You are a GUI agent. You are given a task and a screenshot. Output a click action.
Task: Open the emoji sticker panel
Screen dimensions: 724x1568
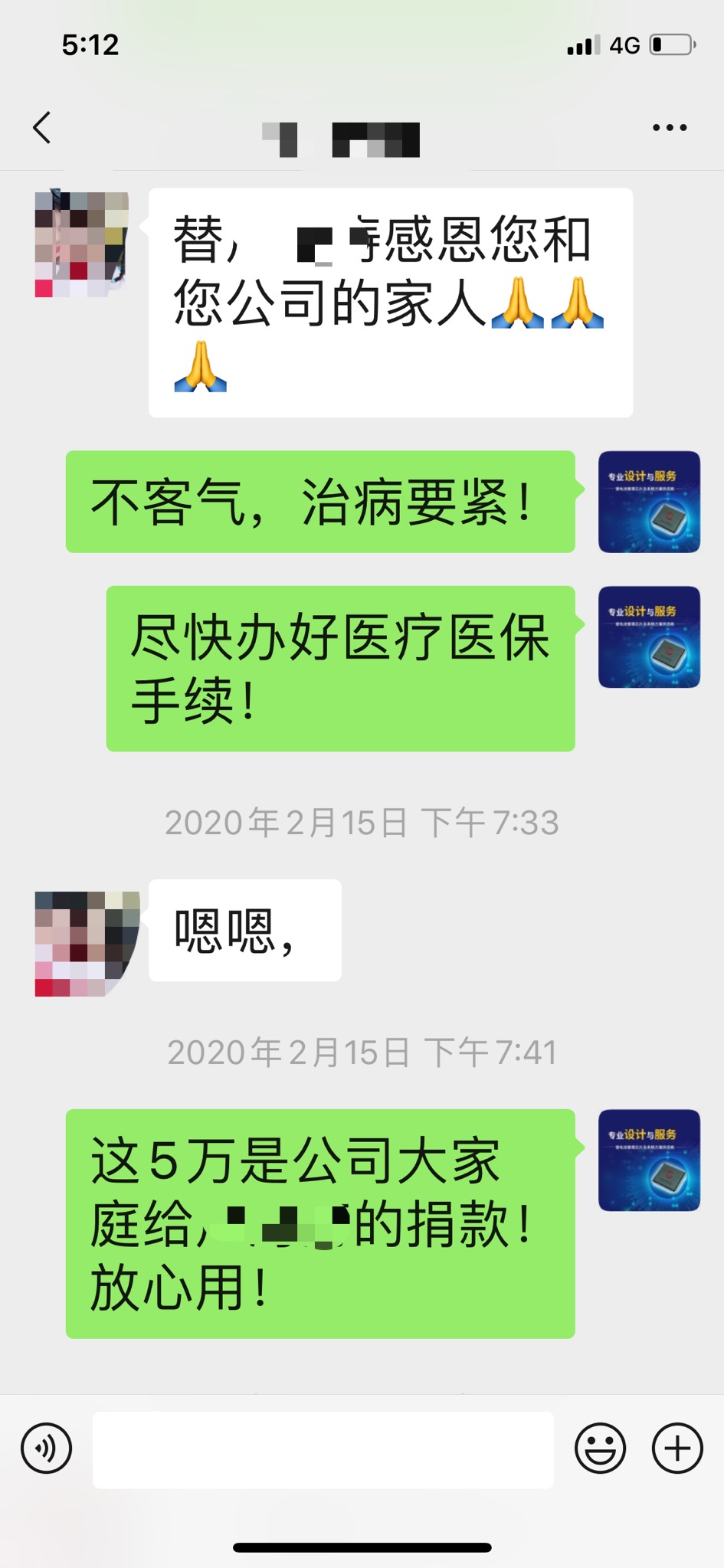click(600, 1448)
